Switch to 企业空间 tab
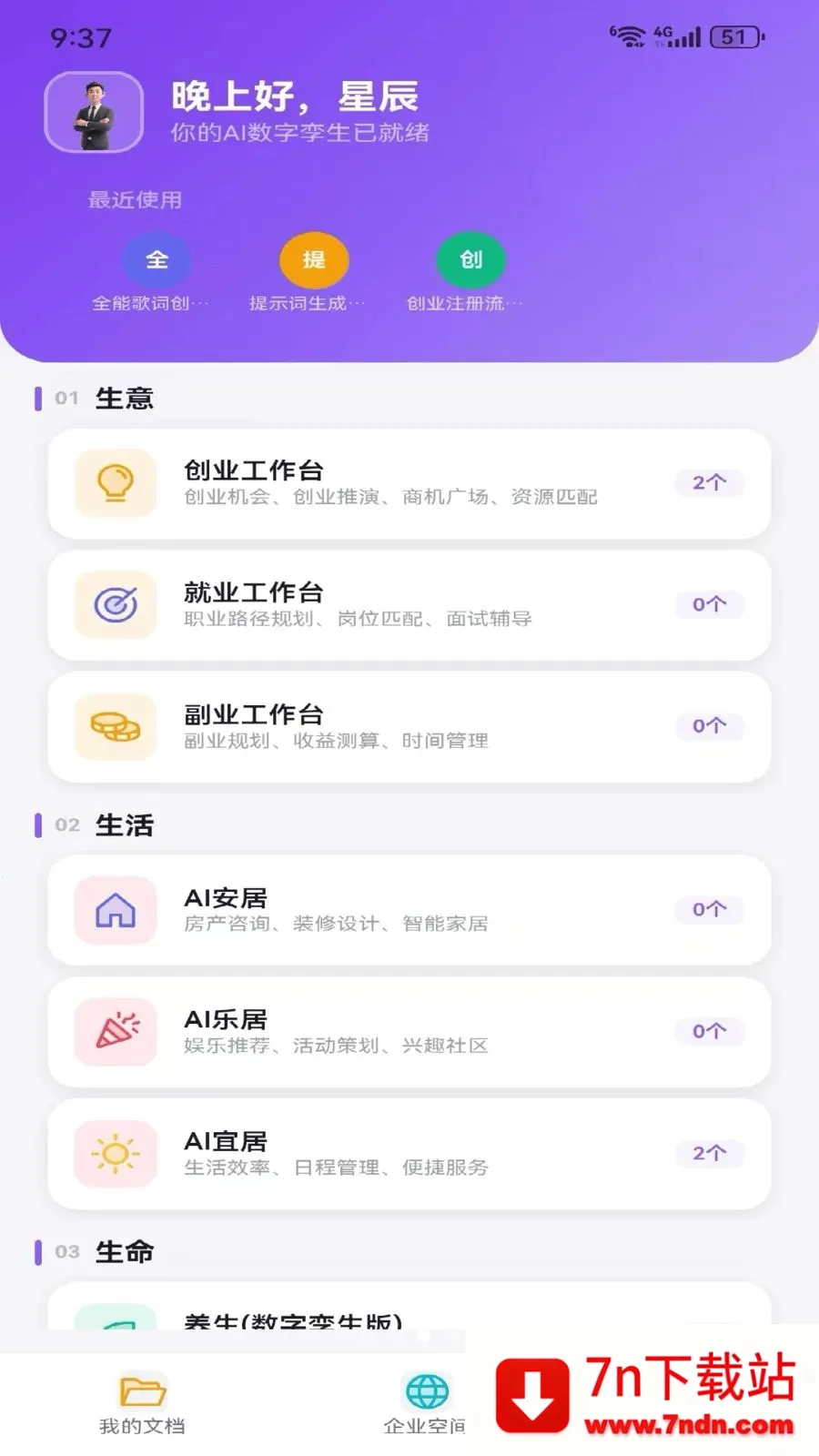This screenshot has height=1456, width=819. pos(426,1404)
